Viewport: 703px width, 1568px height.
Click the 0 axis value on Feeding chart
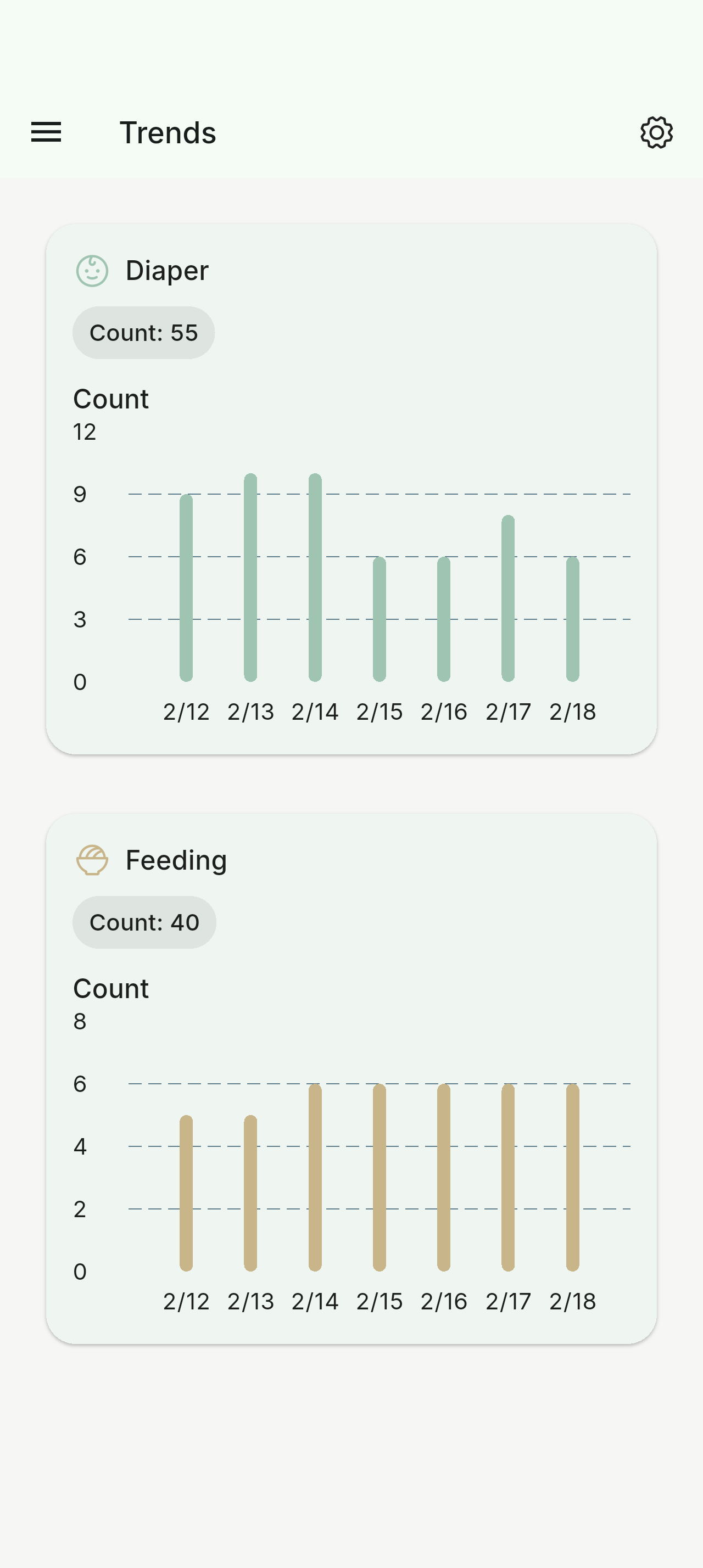(80, 1271)
